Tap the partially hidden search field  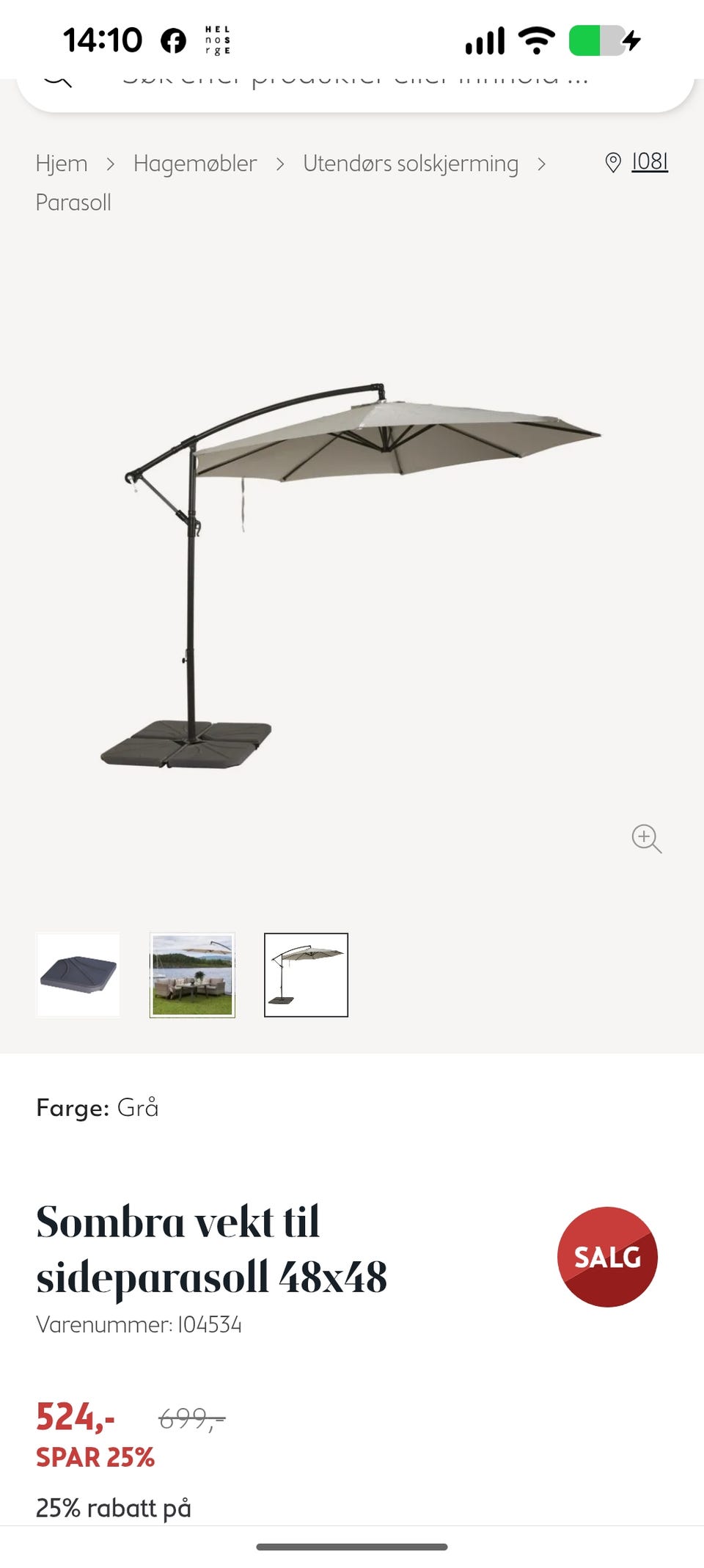[x=355, y=92]
